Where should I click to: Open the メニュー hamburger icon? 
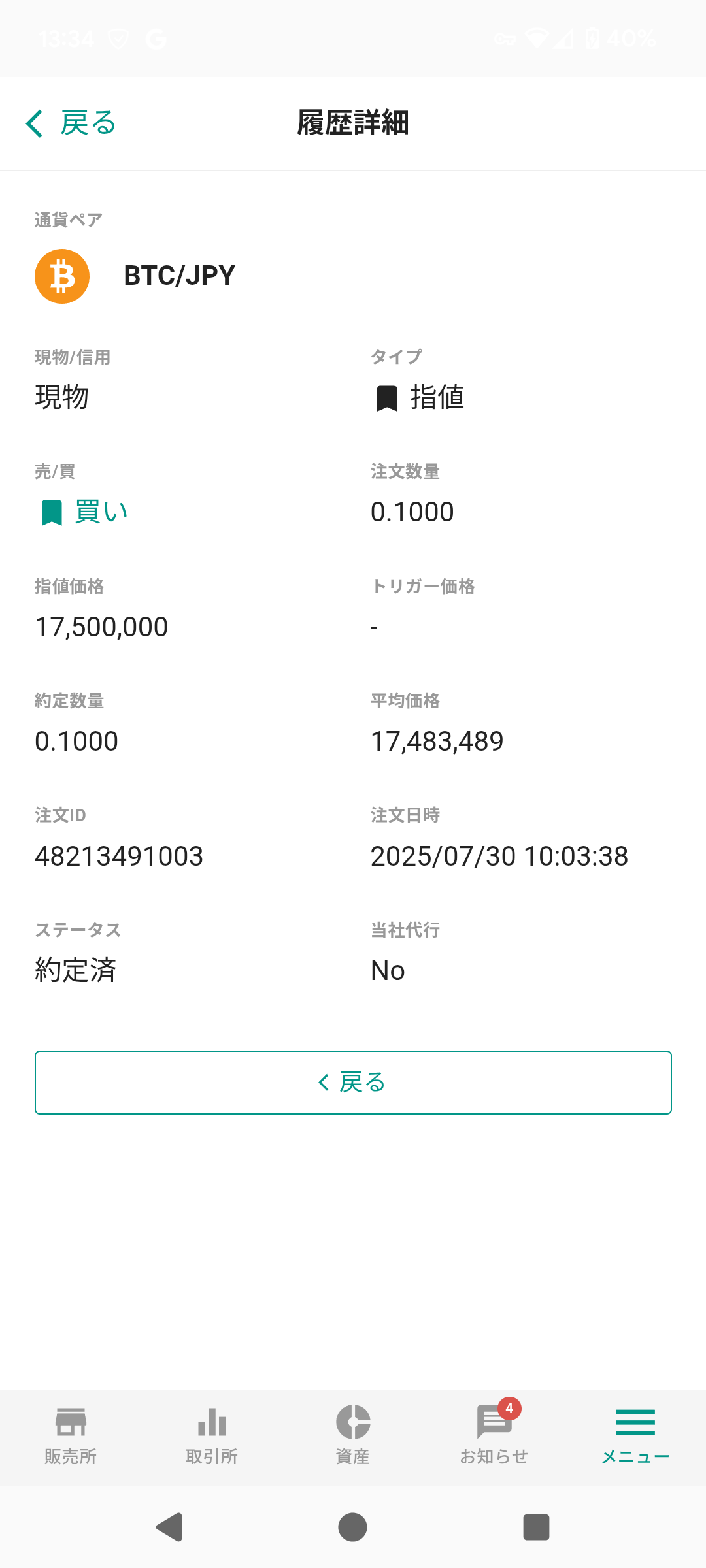tap(635, 1421)
